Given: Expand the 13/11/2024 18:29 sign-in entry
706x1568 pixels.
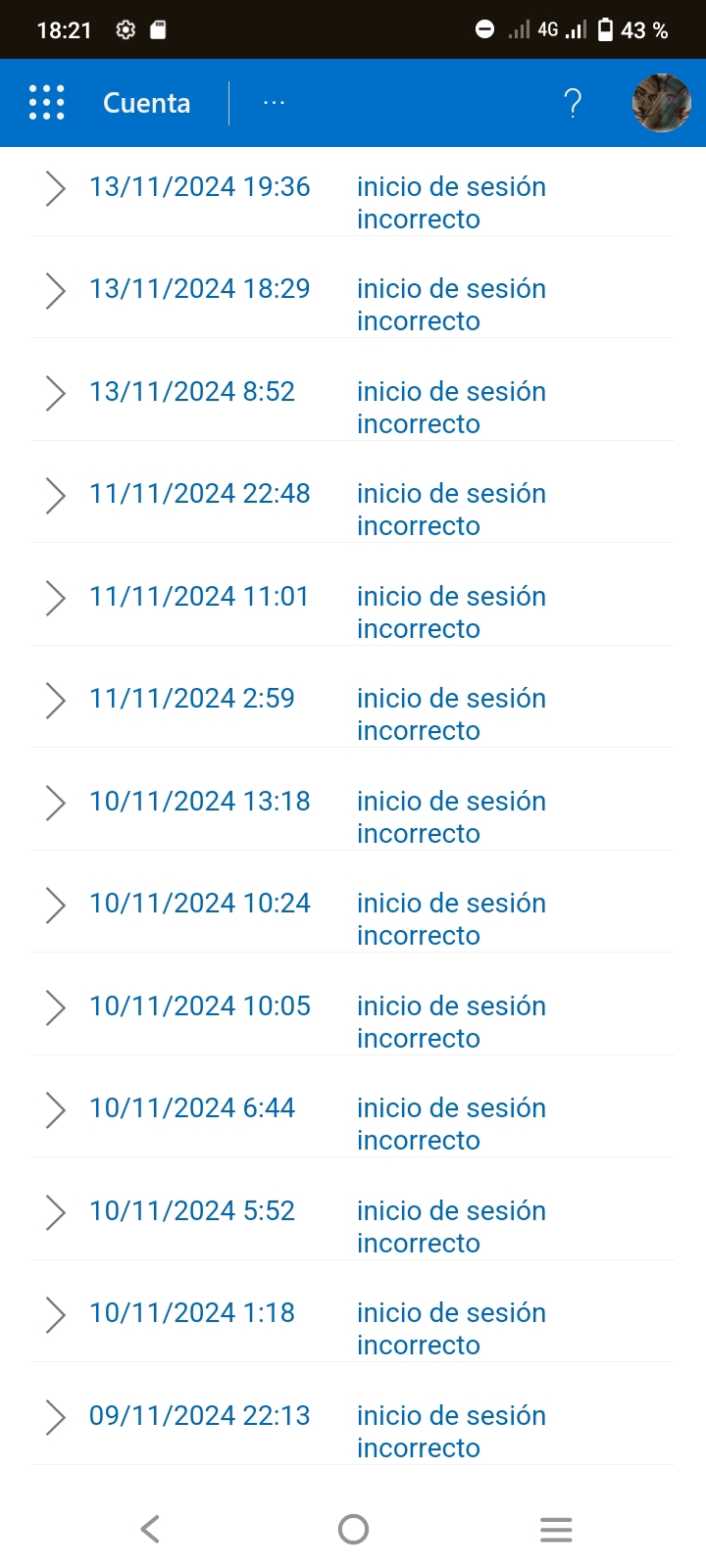Looking at the screenshot, I should point(56,290).
